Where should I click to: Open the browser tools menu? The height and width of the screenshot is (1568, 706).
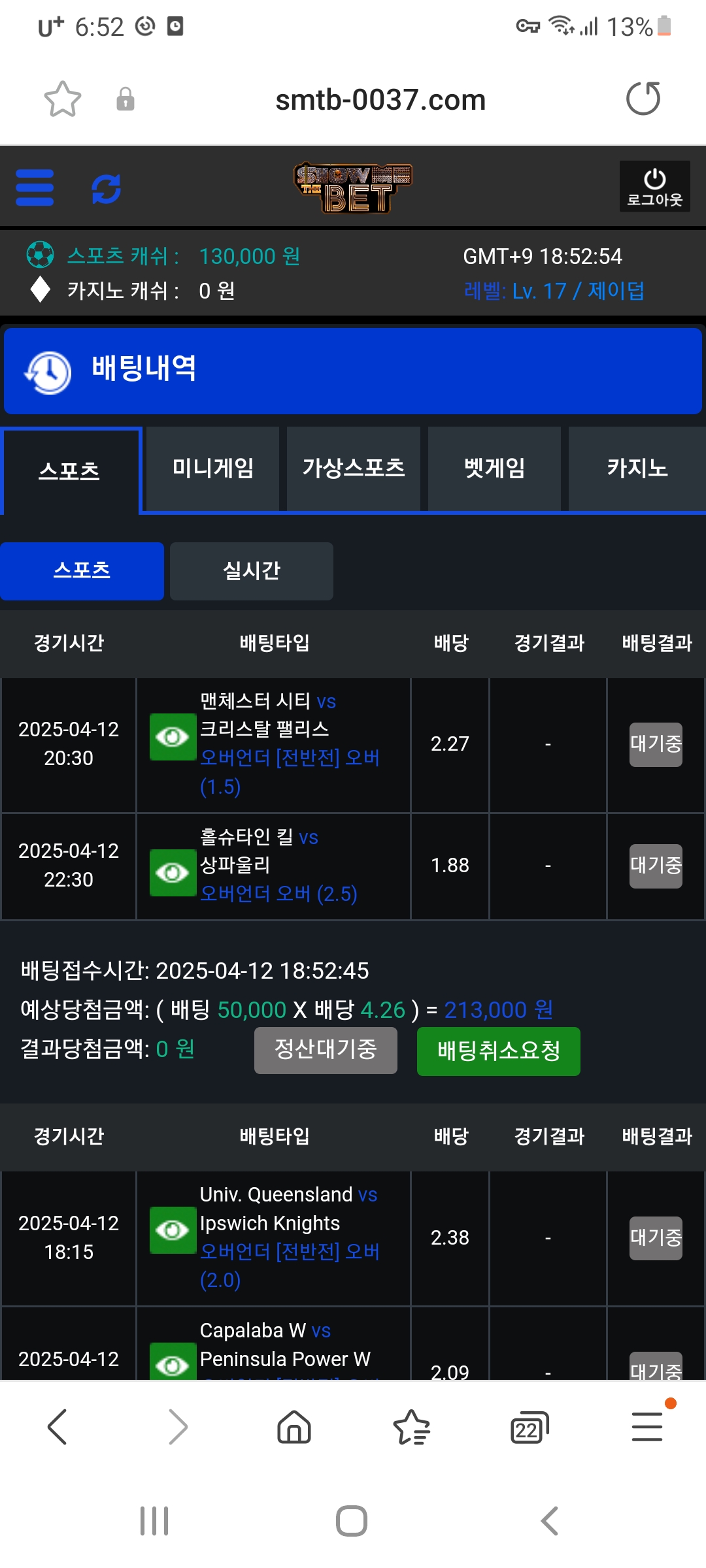pyautogui.click(x=647, y=1426)
